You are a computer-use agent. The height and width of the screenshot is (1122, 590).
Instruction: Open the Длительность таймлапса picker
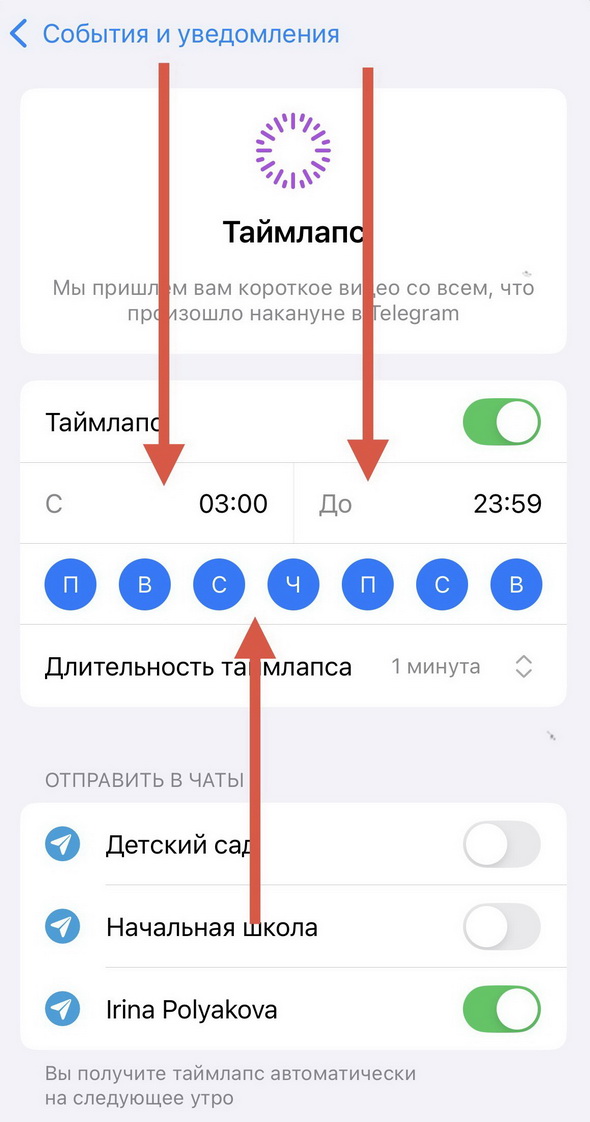pyautogui.click(x=293, y=667)
